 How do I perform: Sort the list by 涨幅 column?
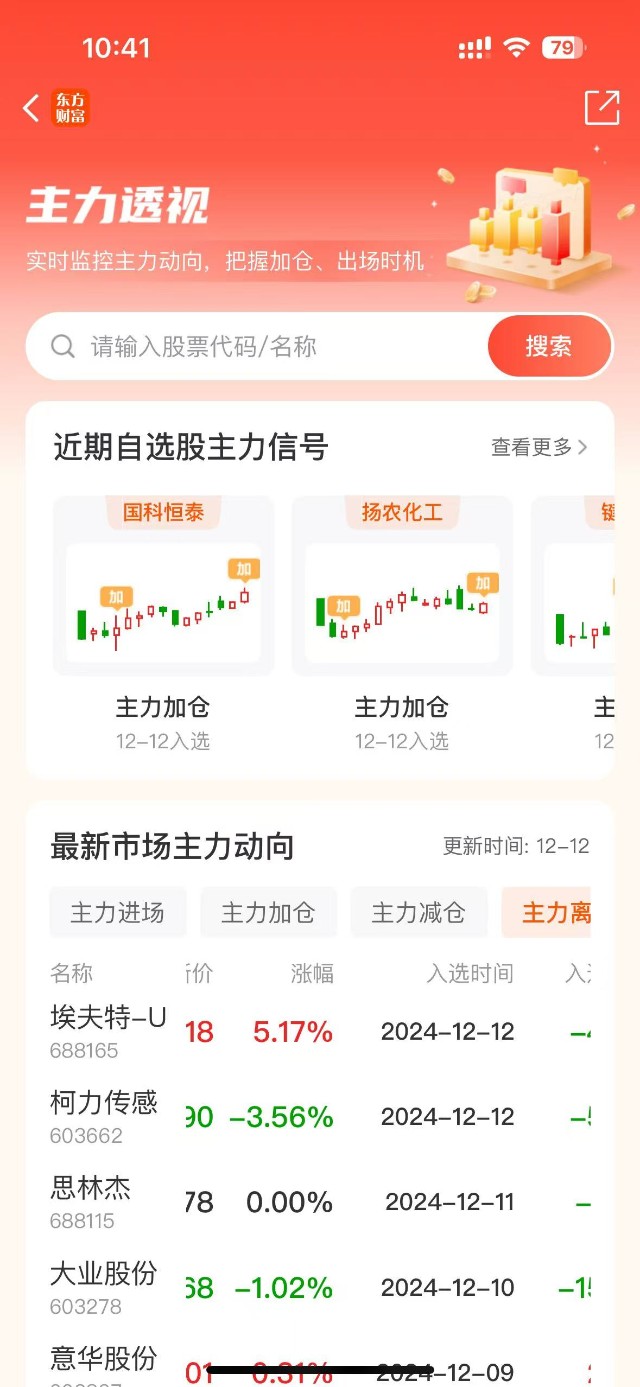(312, 973)
